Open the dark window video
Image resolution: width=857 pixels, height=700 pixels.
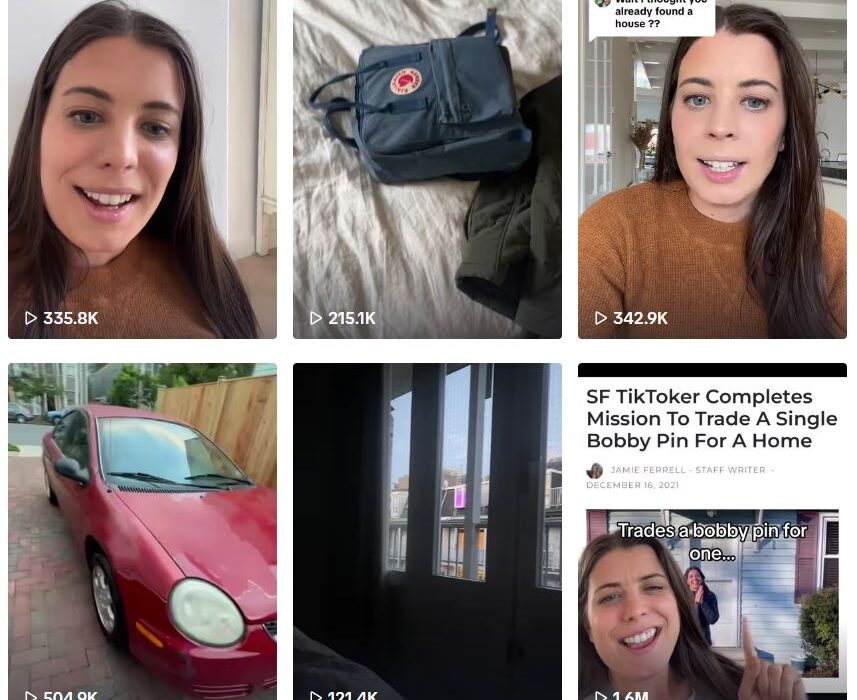(x=427, y=530)
